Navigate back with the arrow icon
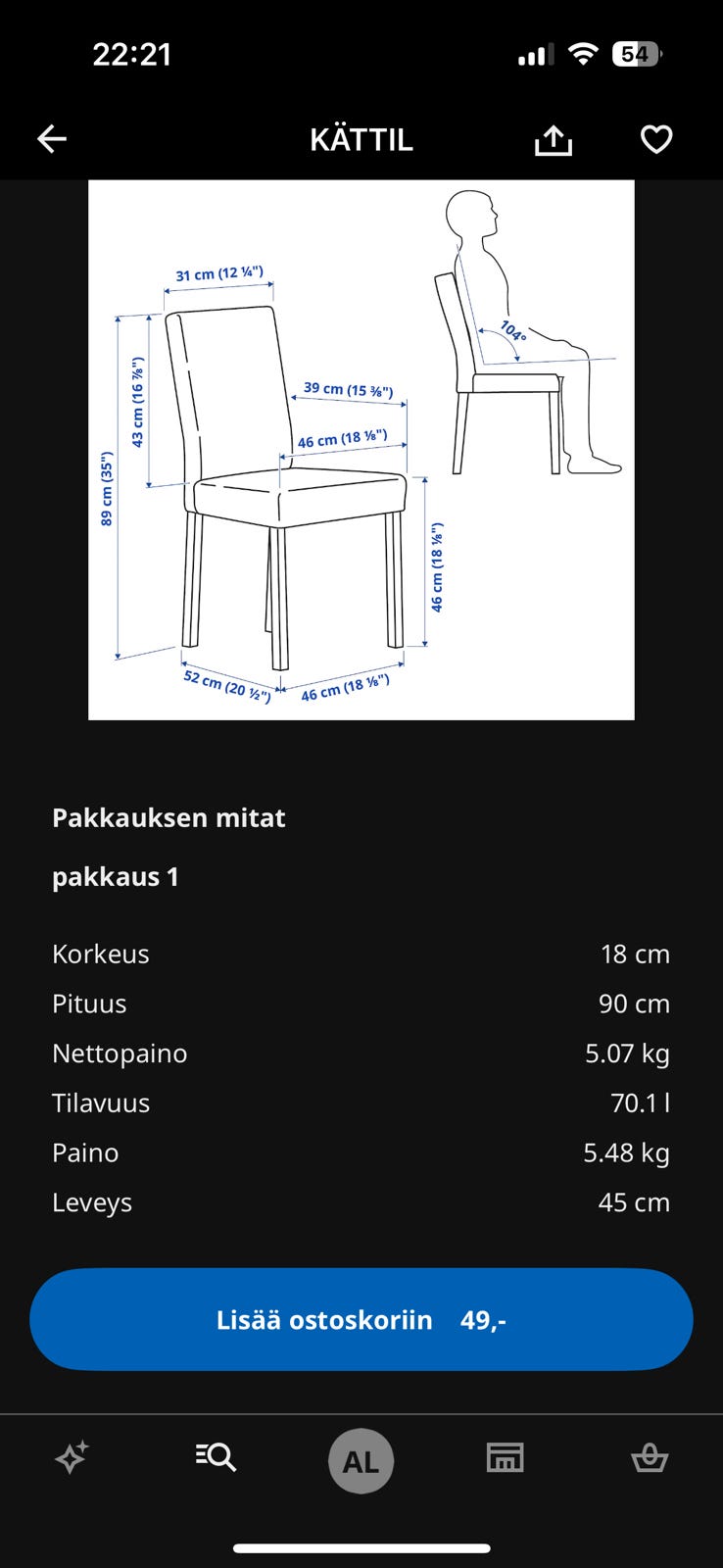This screenshot has height=1568, width=723. pyautogui.click(x=52, y=138)
